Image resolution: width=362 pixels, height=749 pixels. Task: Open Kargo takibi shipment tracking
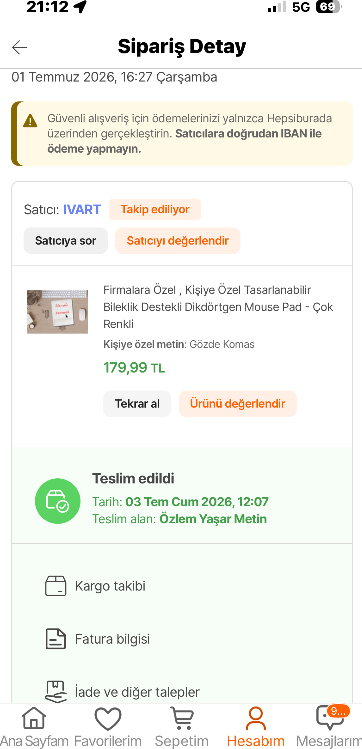[x=181, y=586]
